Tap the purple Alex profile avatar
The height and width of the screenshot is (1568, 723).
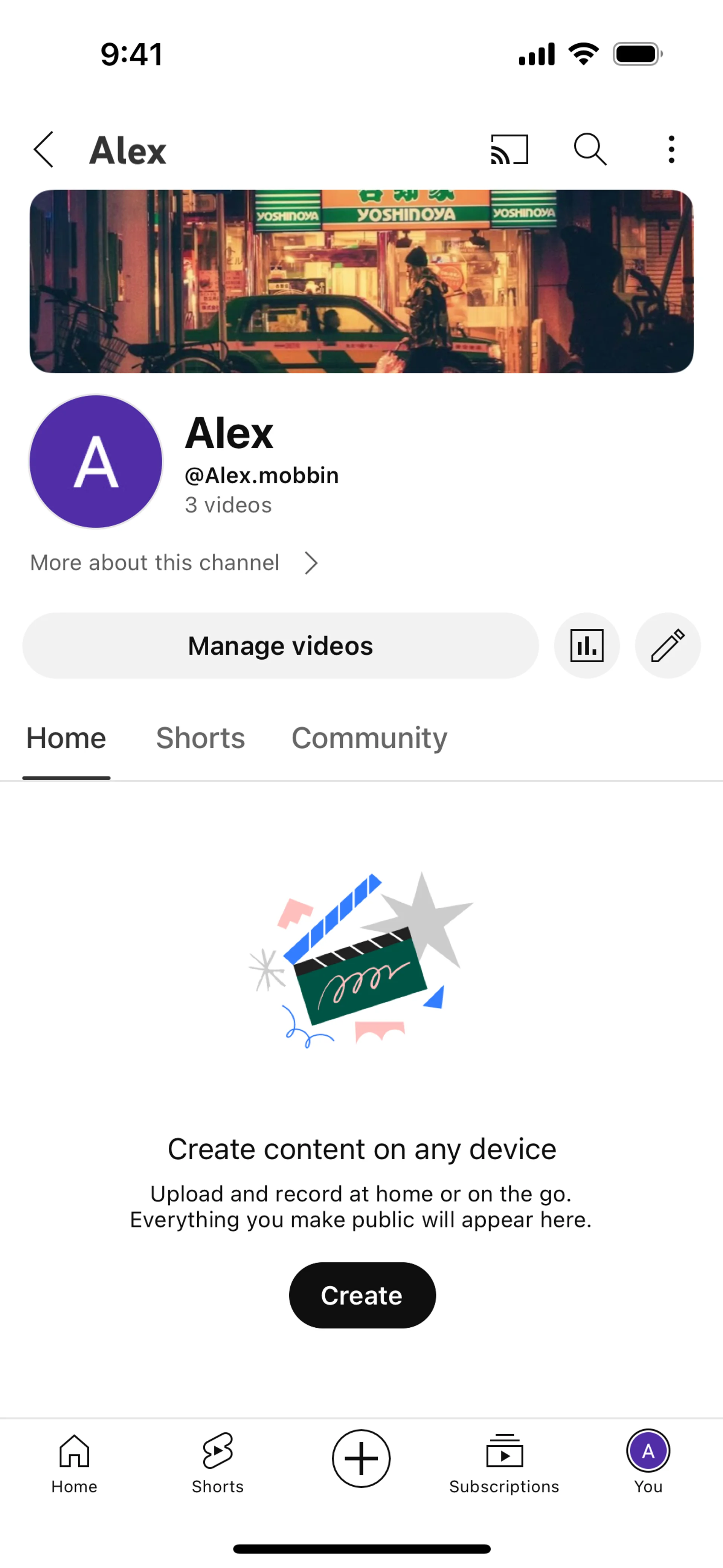coord(96,462)
